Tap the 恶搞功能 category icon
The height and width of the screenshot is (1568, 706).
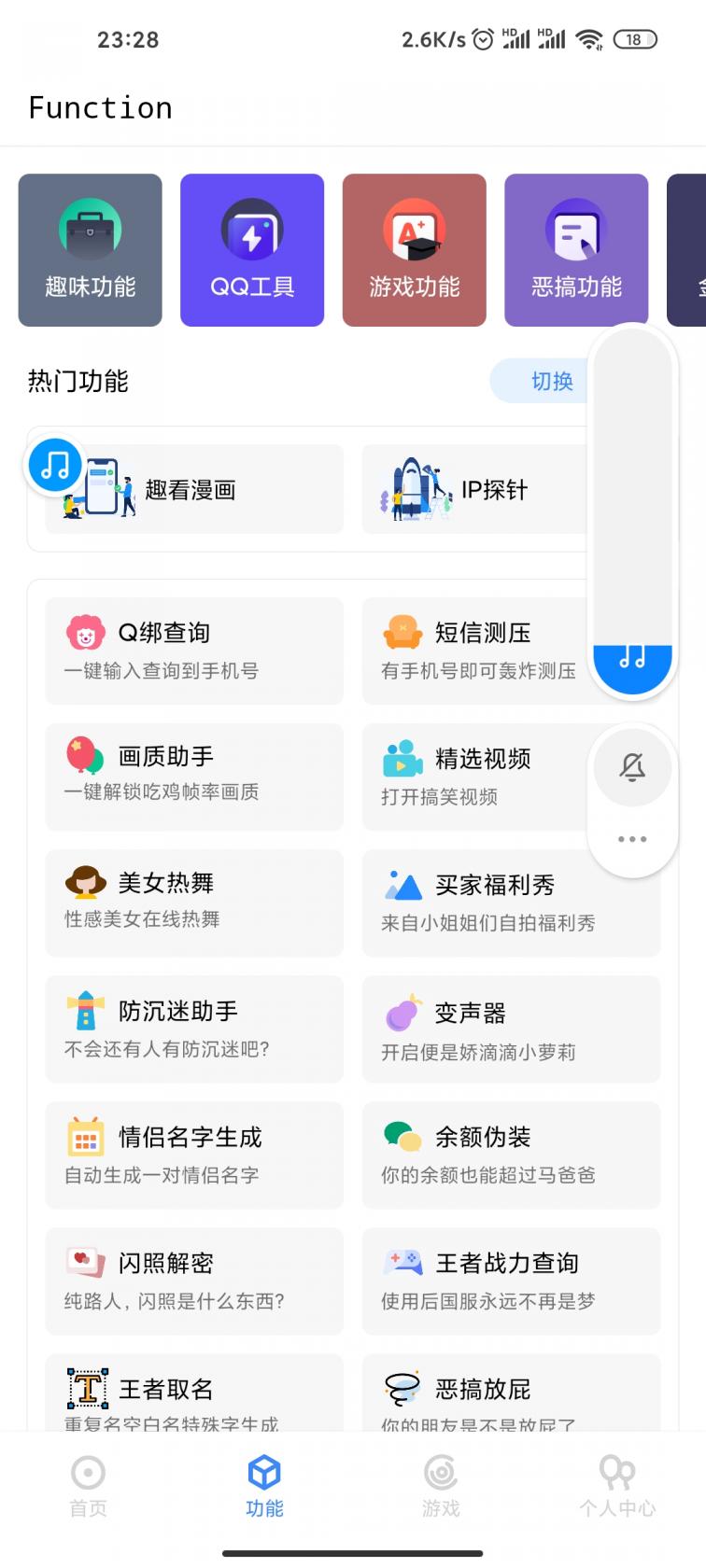pyautogui.click(x=575, y=249)
